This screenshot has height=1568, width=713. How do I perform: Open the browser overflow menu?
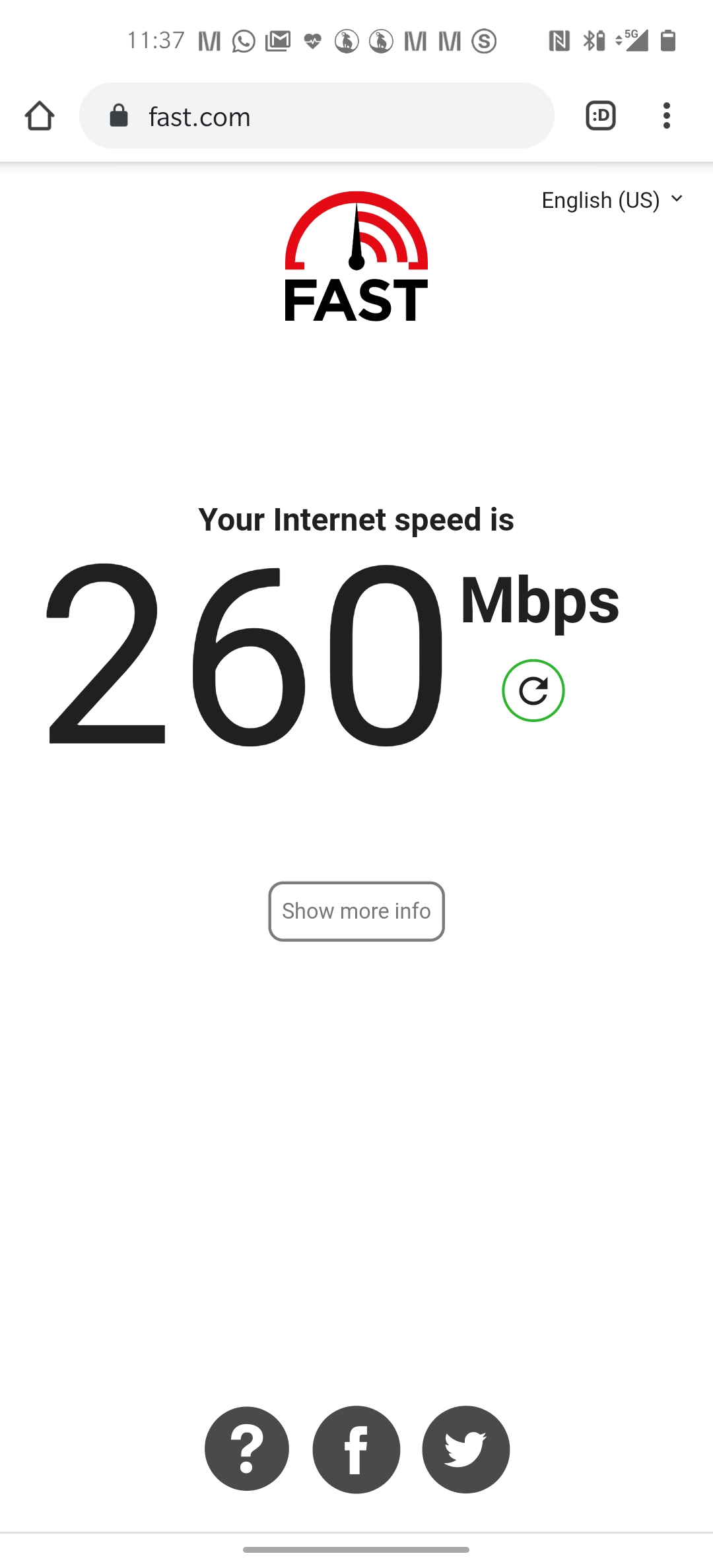coord(667,116)
